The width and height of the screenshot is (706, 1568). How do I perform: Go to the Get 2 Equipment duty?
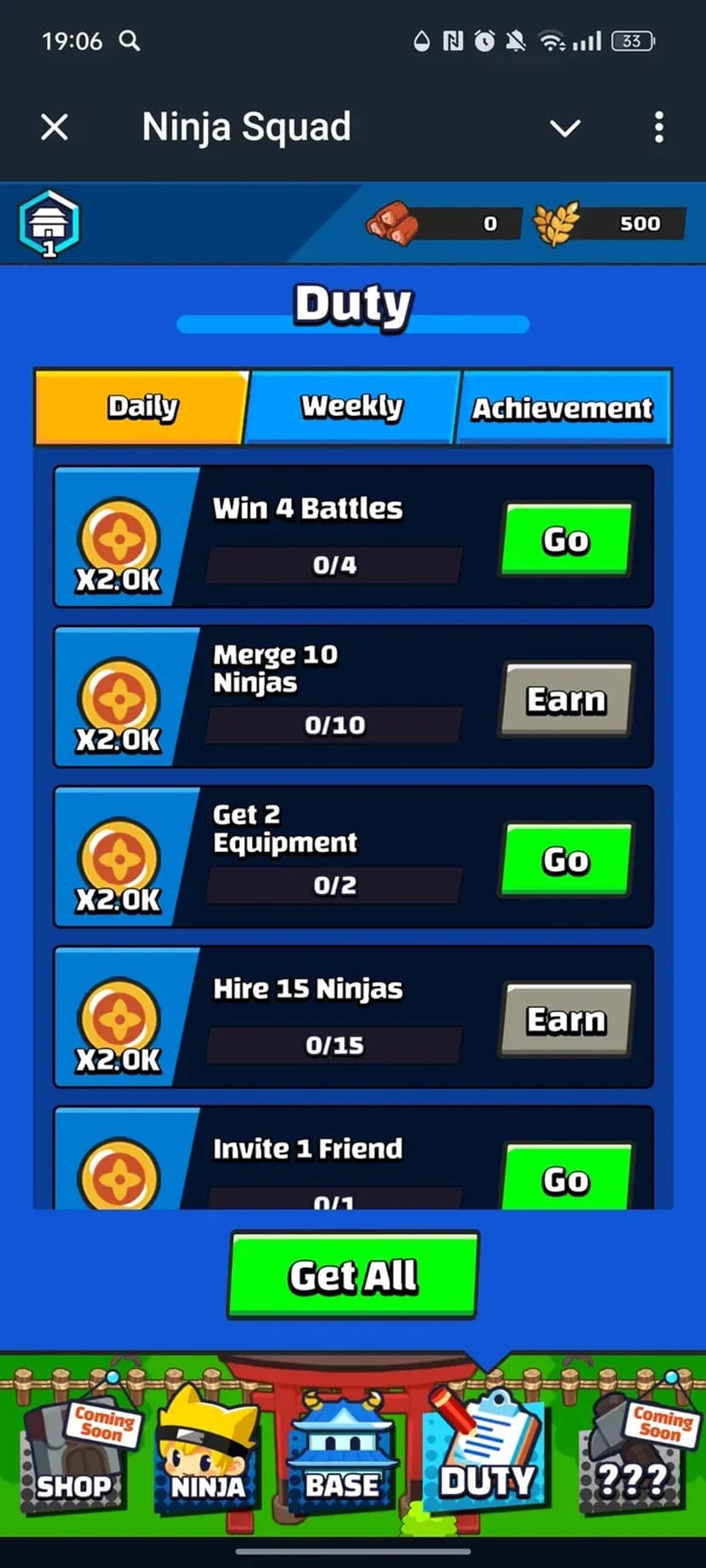566,860
